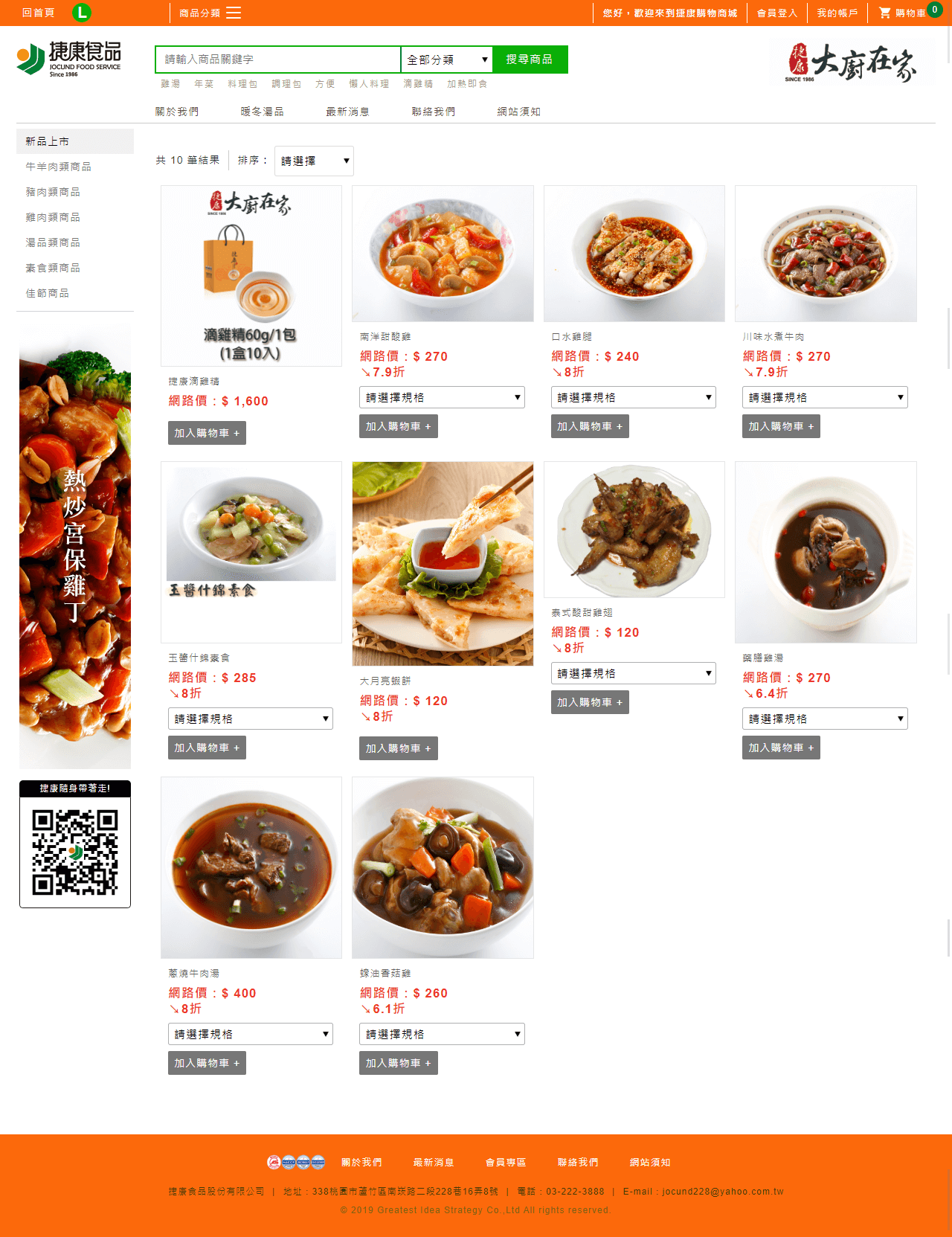Expand the 全部分類 dropdown
Viewport: 952px width, 1237px height.
pyautogui.click(x=446, y=60)
